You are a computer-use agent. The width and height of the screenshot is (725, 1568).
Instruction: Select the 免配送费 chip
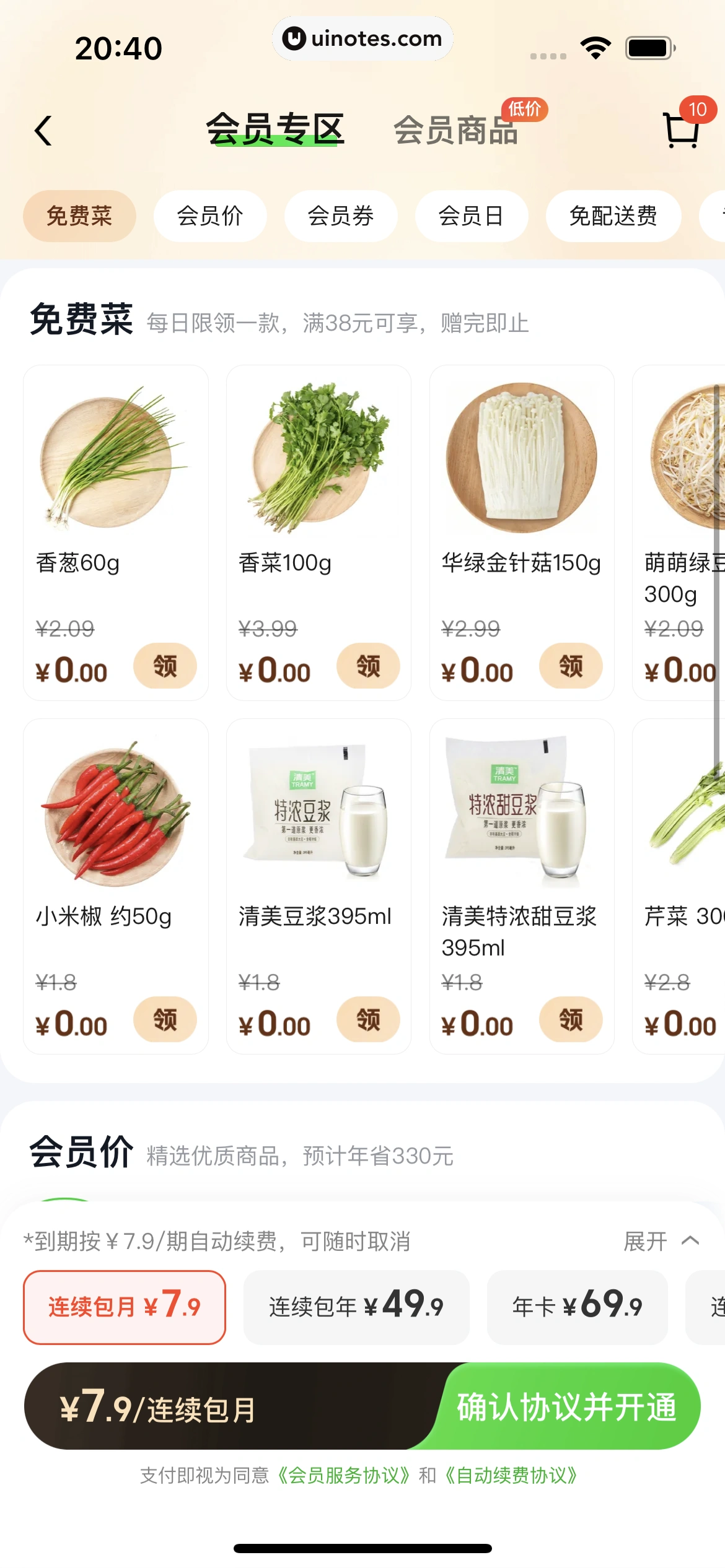613,216
